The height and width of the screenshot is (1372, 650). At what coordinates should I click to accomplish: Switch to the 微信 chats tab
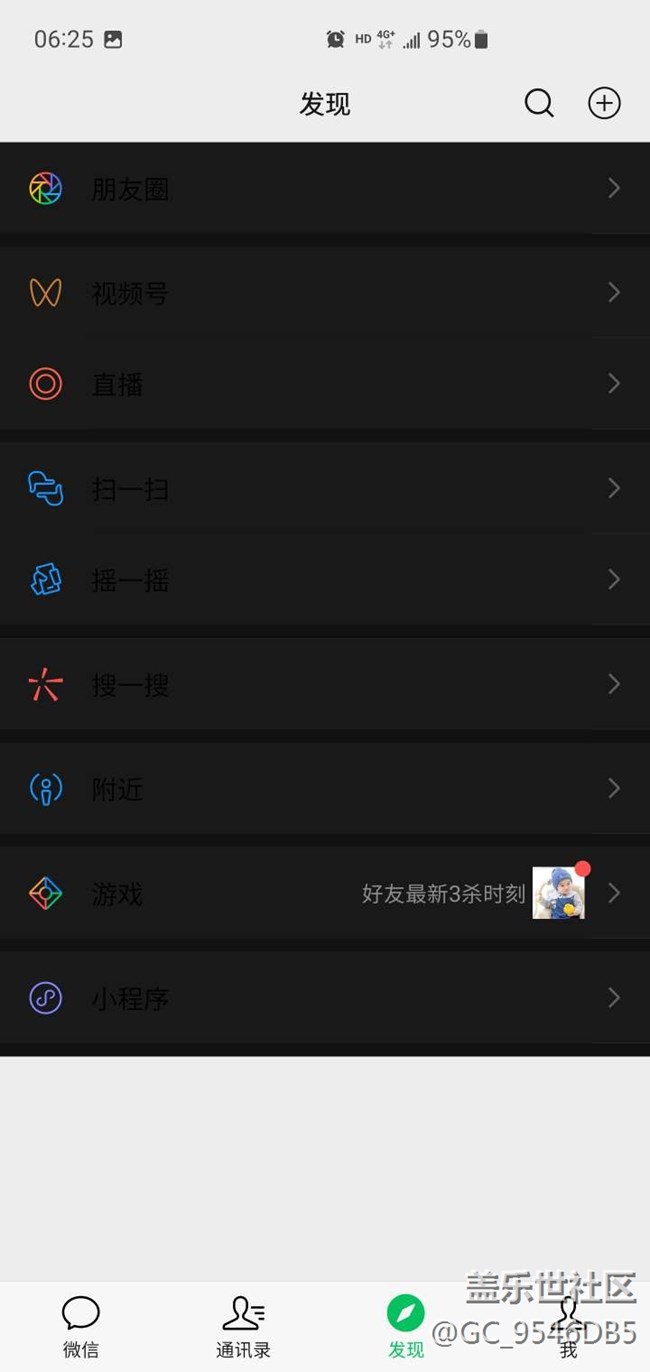(81, 1327)
